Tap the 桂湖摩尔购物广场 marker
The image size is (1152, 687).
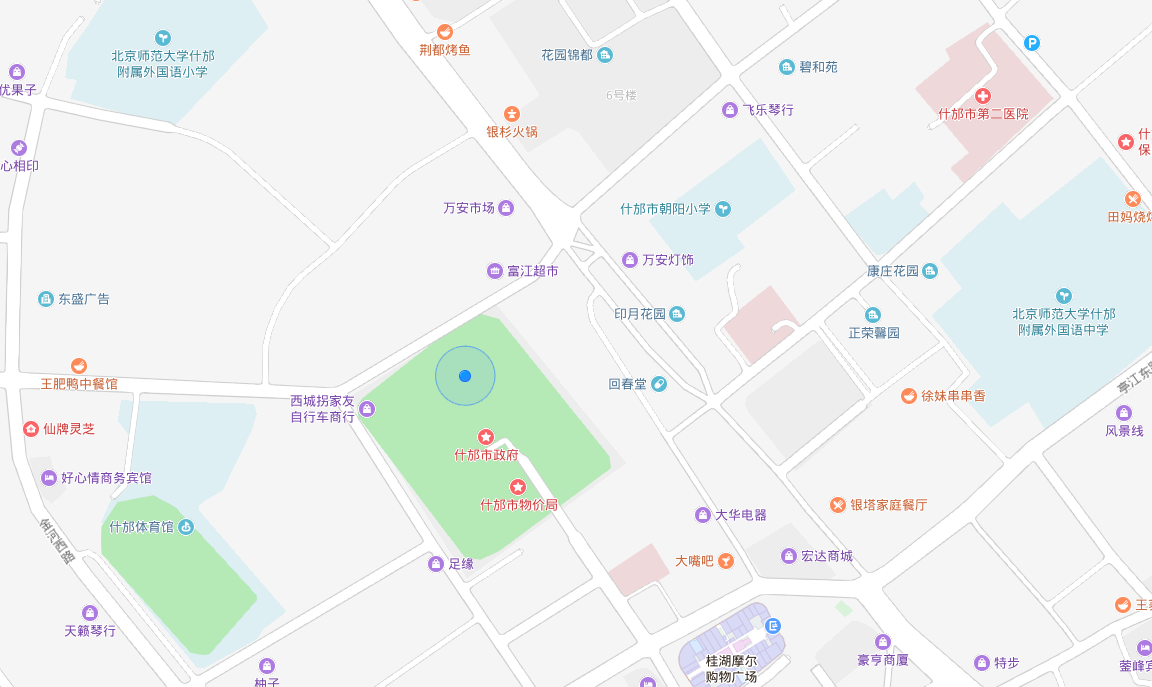coord(773,626)
